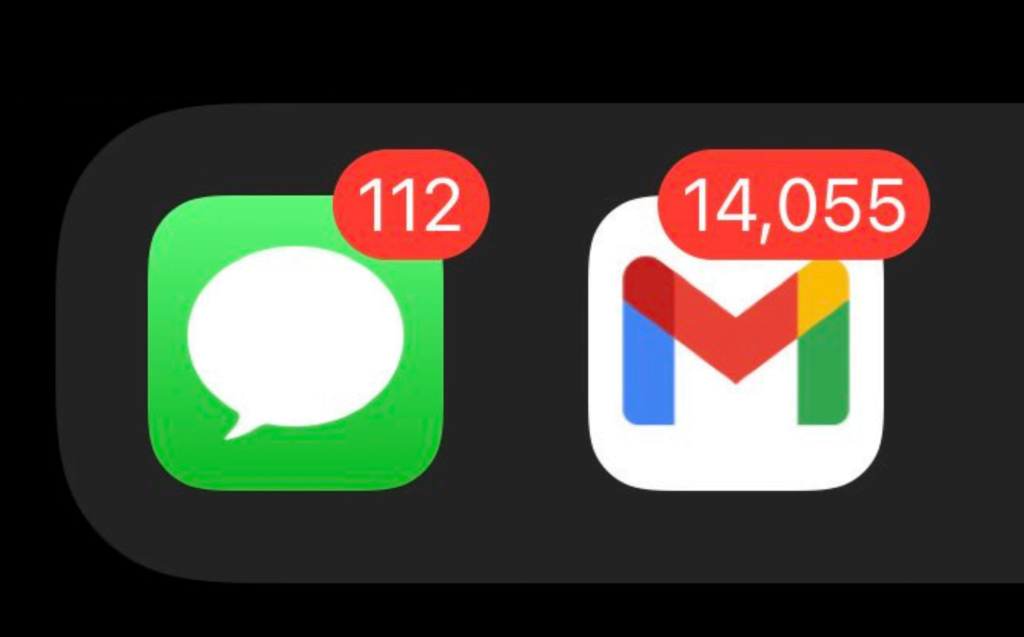The height and width of the screenshot is (637, 1024).
Task: Open the Messages app with 112 unread
Action: point(296,342)
